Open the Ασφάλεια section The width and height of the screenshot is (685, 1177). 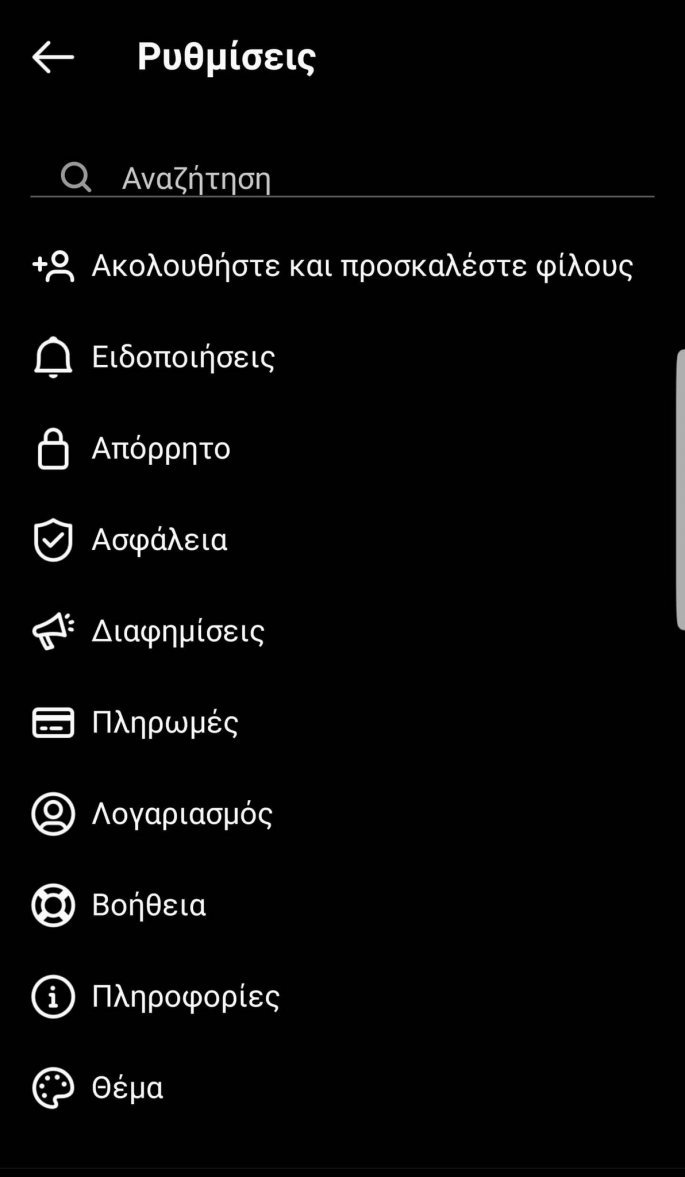point(159,540)
